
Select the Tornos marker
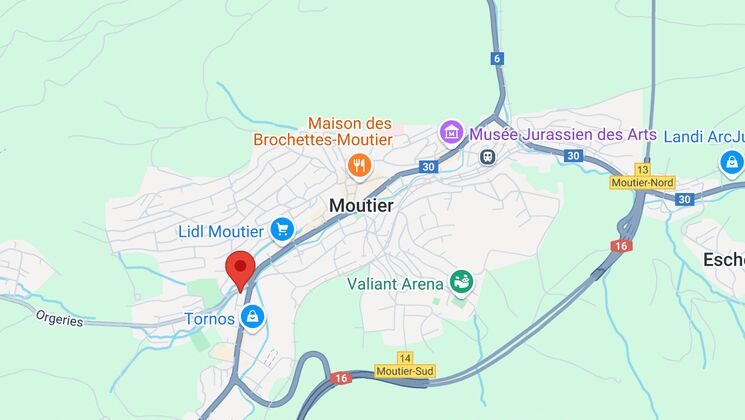click(254, 318)
